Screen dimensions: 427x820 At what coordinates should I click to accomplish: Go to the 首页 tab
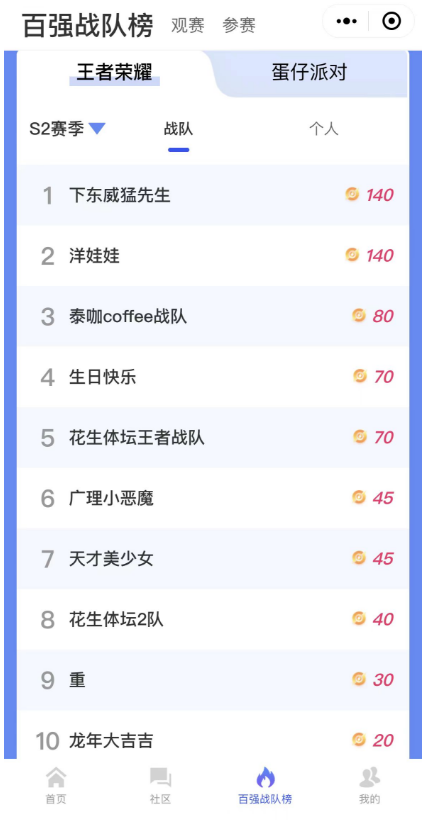coord(56,785)
